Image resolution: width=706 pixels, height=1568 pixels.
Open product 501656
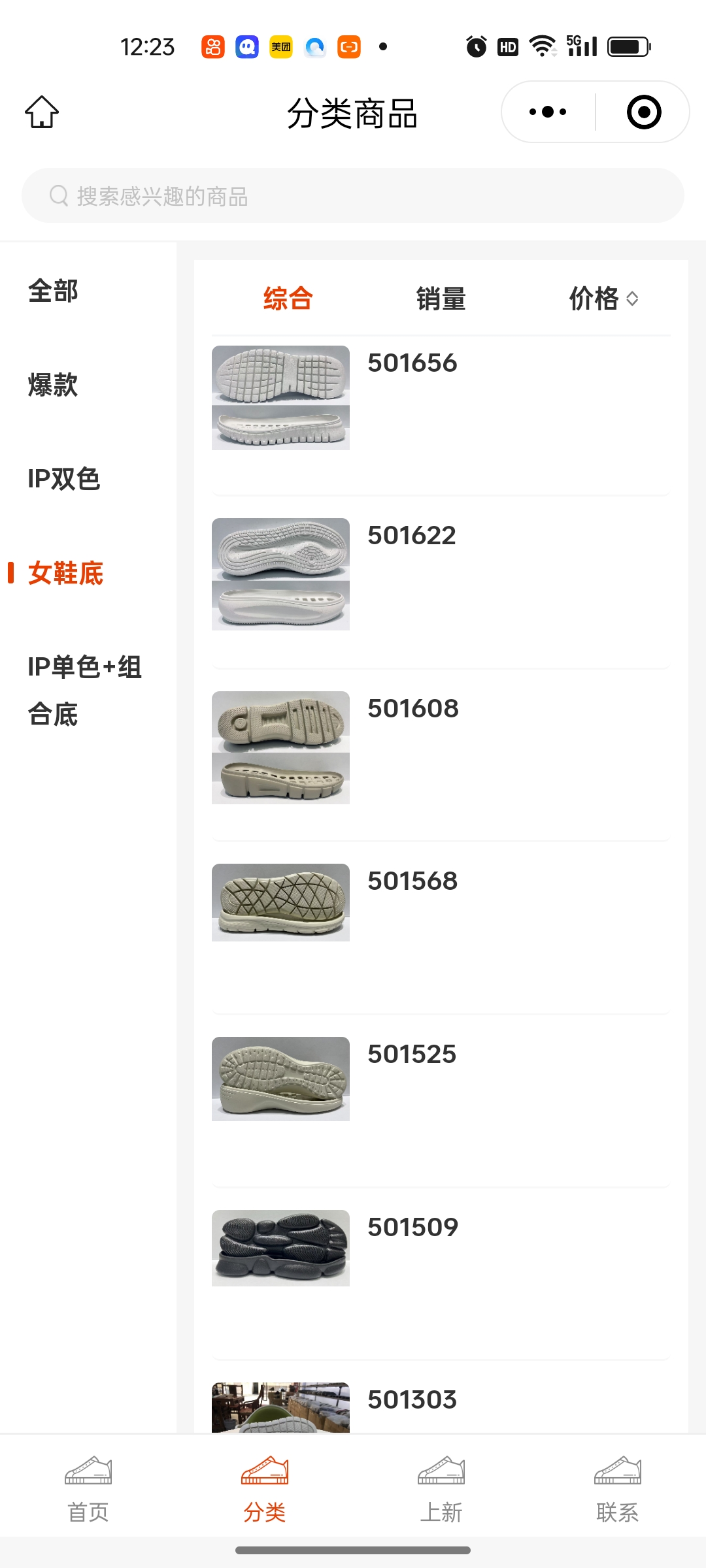coord(412,363)
